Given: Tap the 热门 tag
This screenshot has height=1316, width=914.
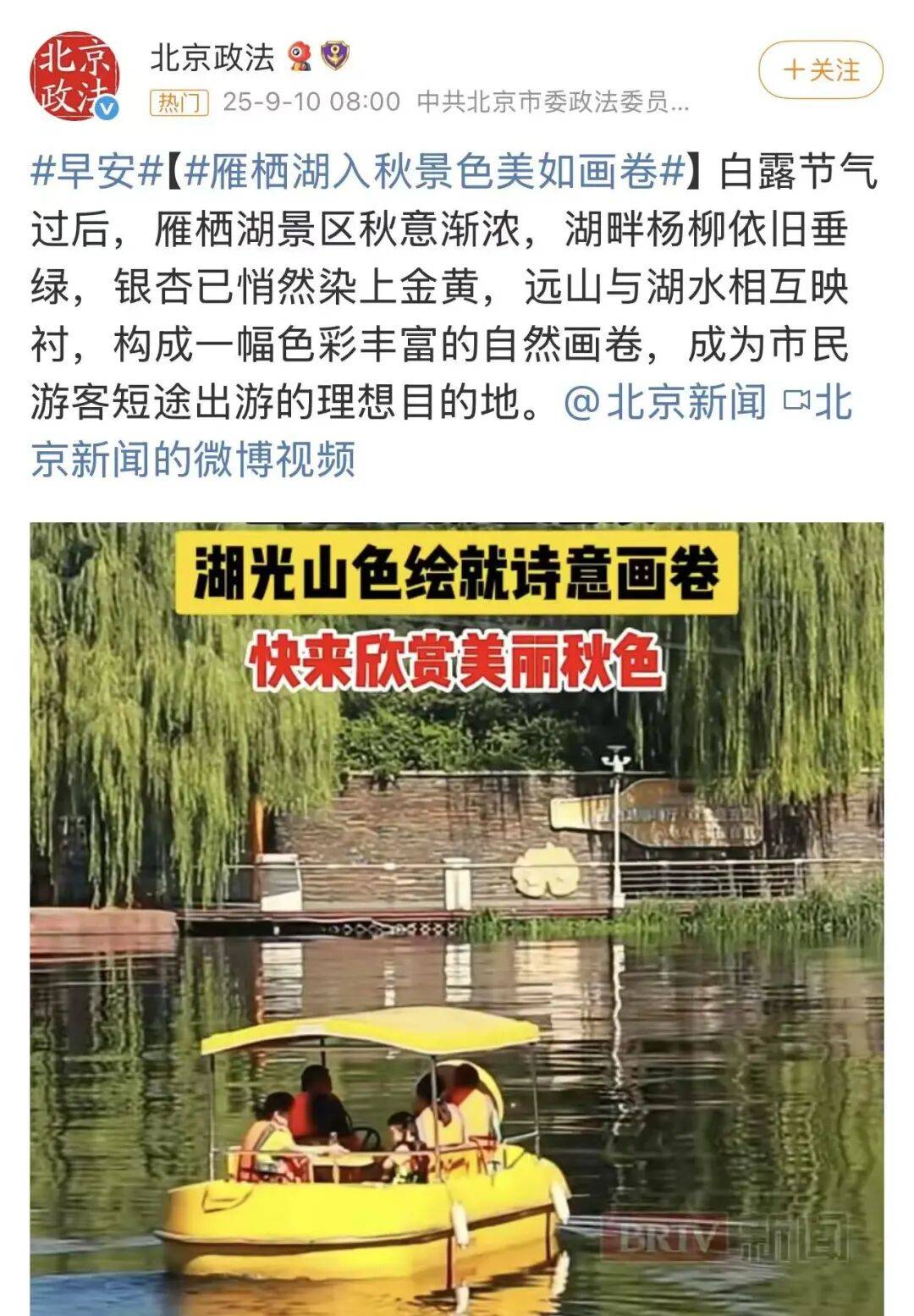Looking at the screenshot, I should [179, 103].
